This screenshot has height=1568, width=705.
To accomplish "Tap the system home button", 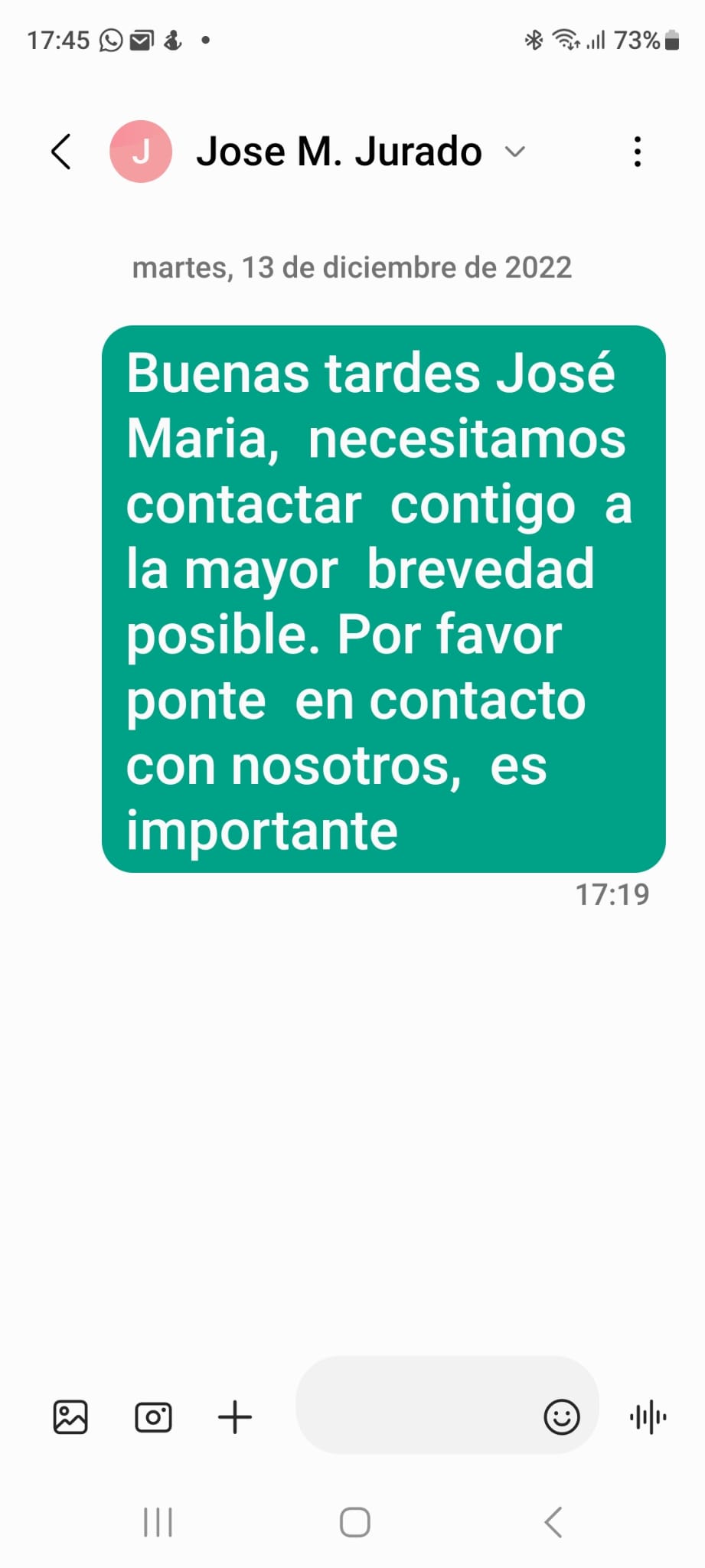I will tap(355, 1522).
